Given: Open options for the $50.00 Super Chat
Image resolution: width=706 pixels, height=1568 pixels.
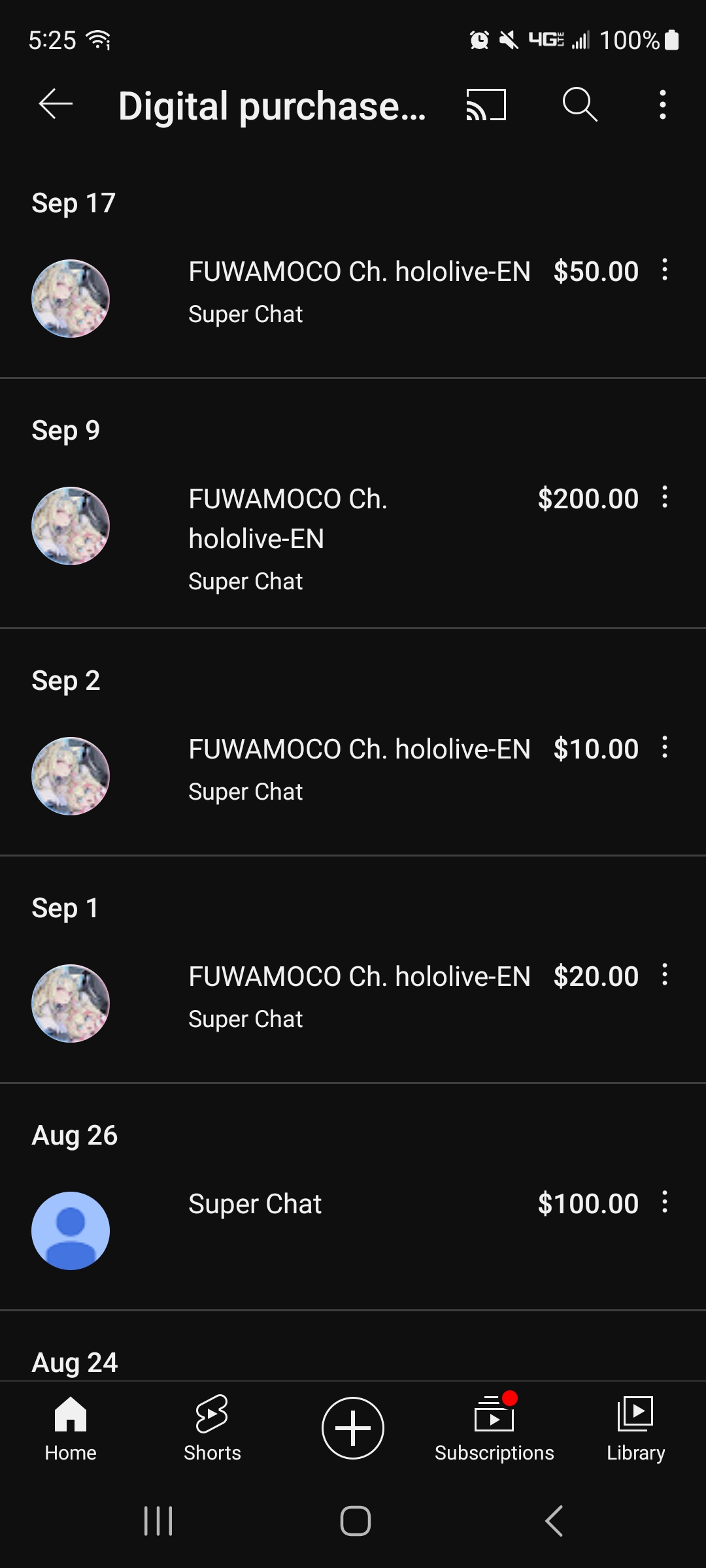Looking at the screenshot, I should tap(665, 269).
